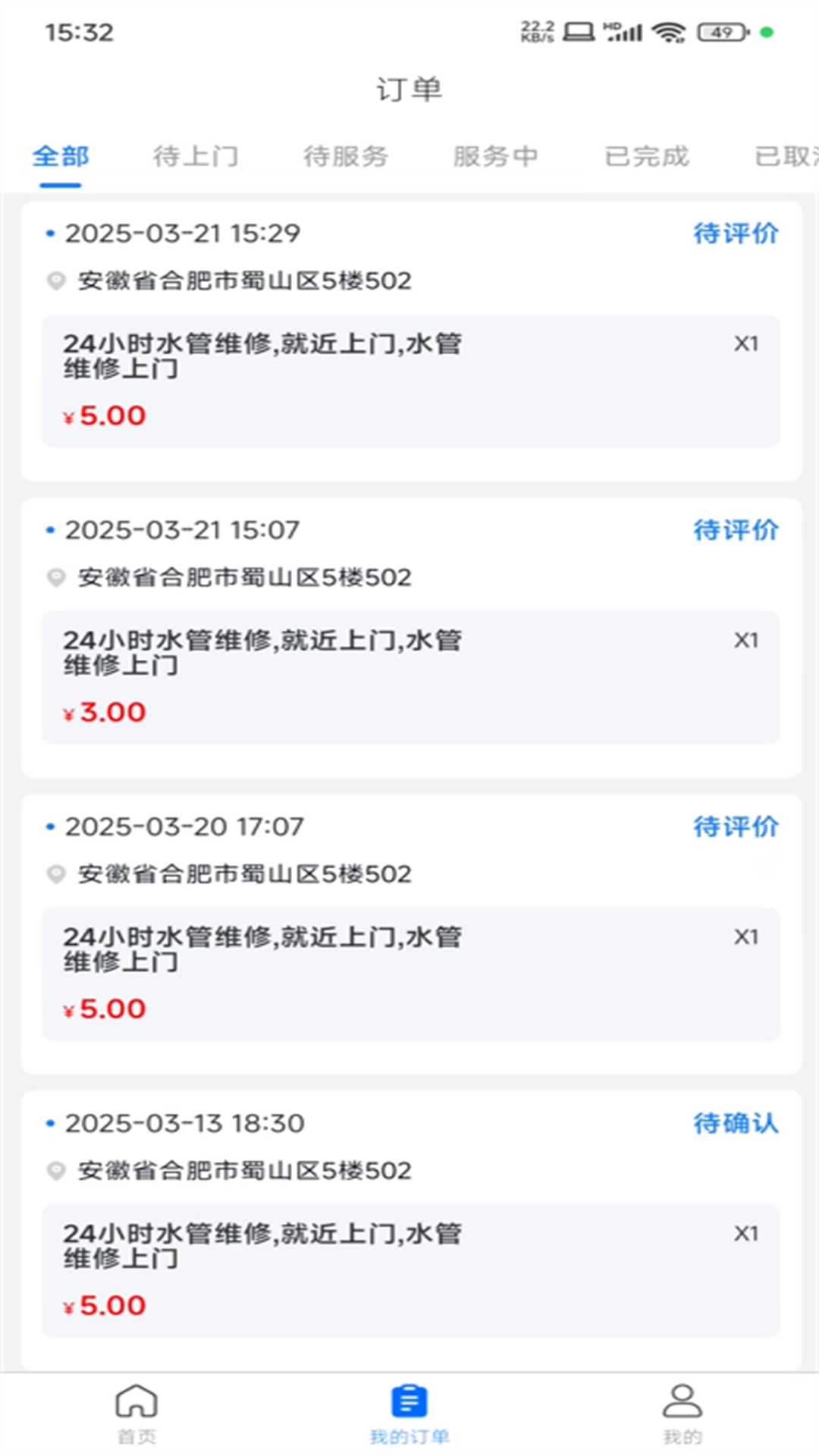Tap 待评价 on the ¥3.00 order
The width and height of the screenshot is (819, 1456).
pos(735,530)
